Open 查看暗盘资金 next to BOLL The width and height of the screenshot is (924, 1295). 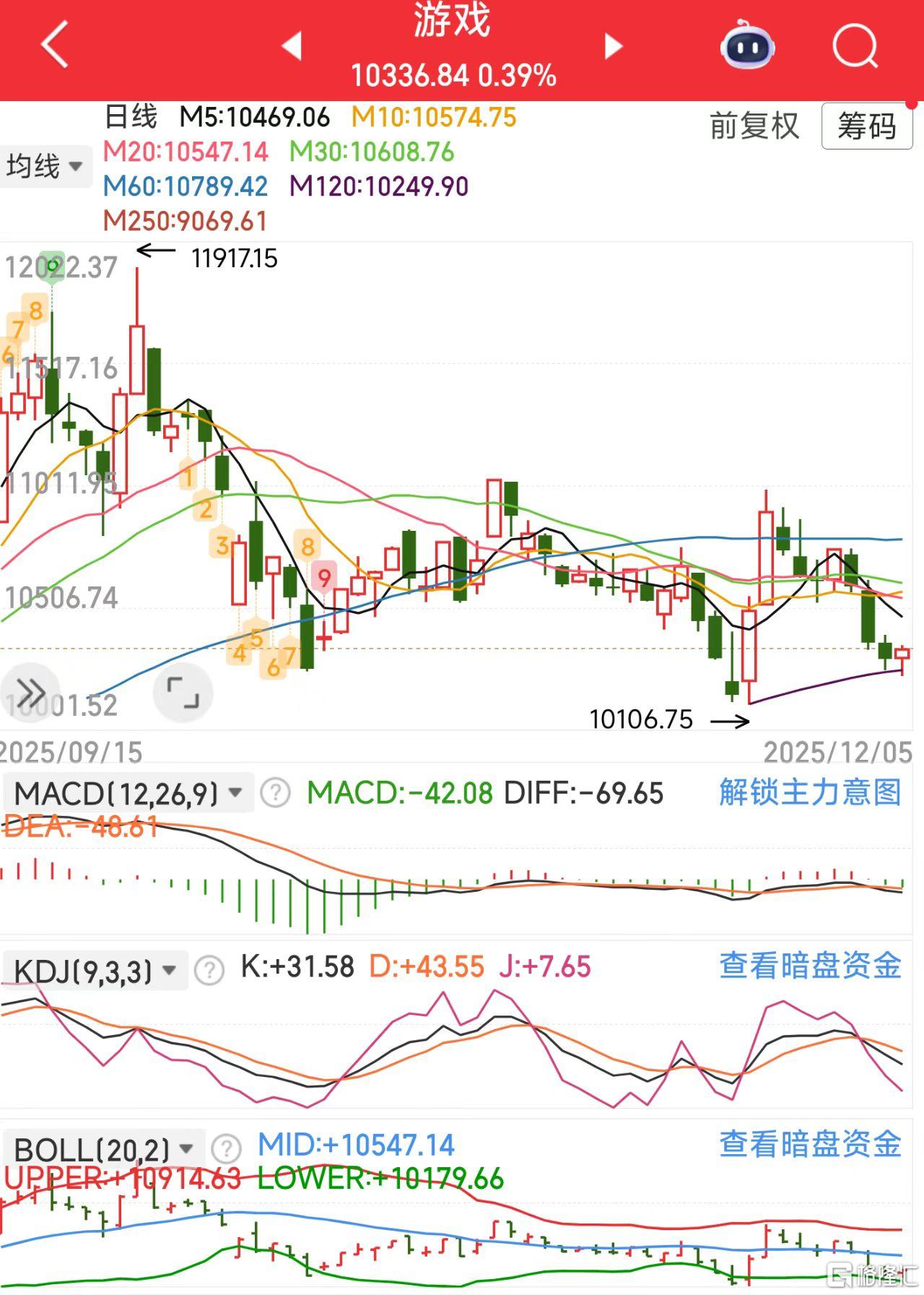809,1144
